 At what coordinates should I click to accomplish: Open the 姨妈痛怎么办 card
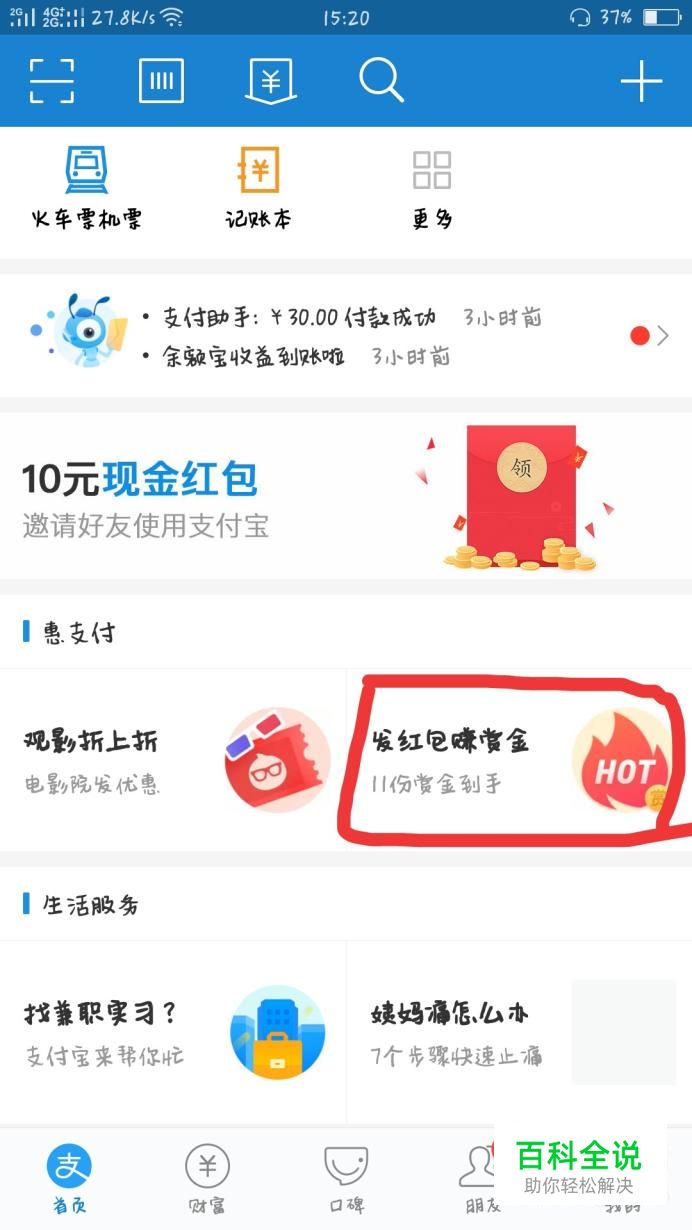coord(518,1032)
